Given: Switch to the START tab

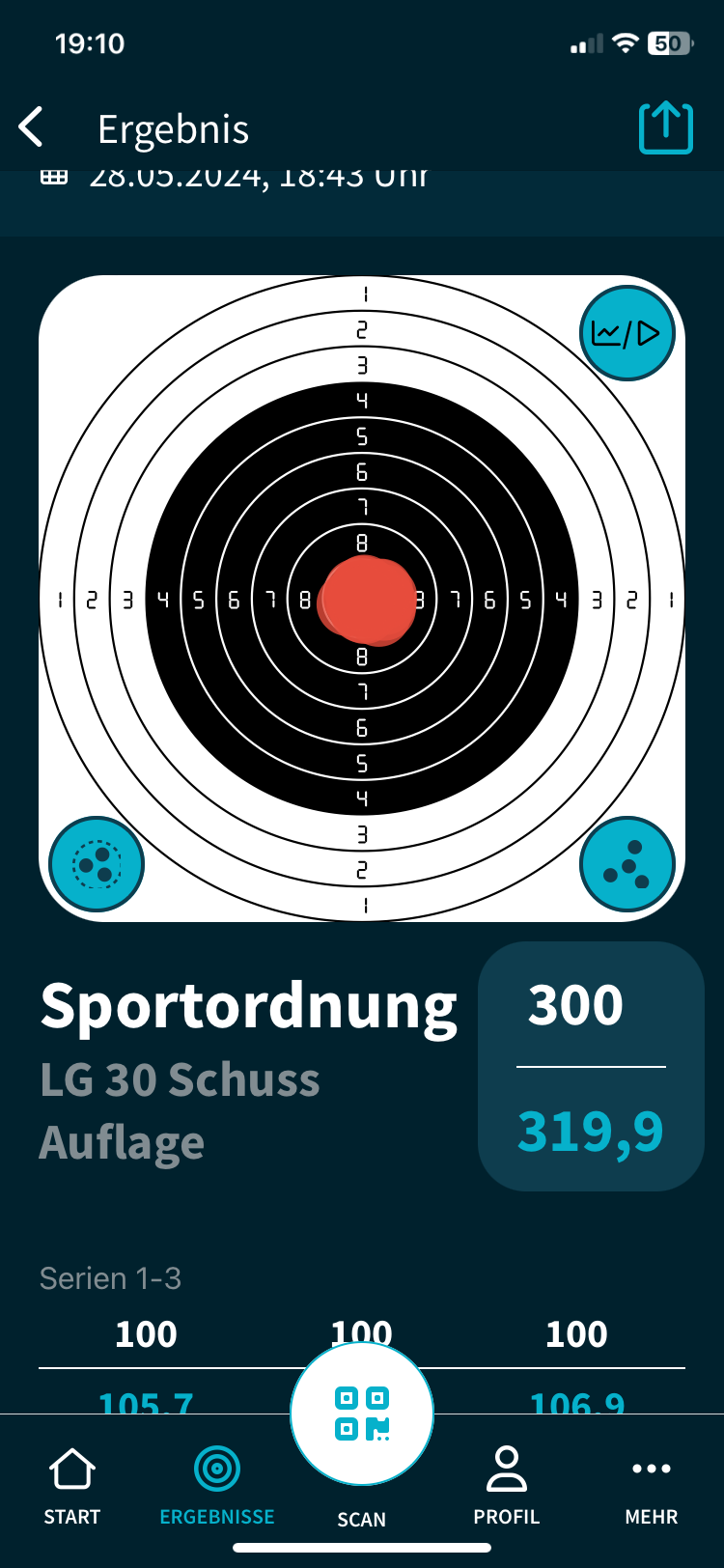Looking at the screenshot, I should tap(72, 1487).
